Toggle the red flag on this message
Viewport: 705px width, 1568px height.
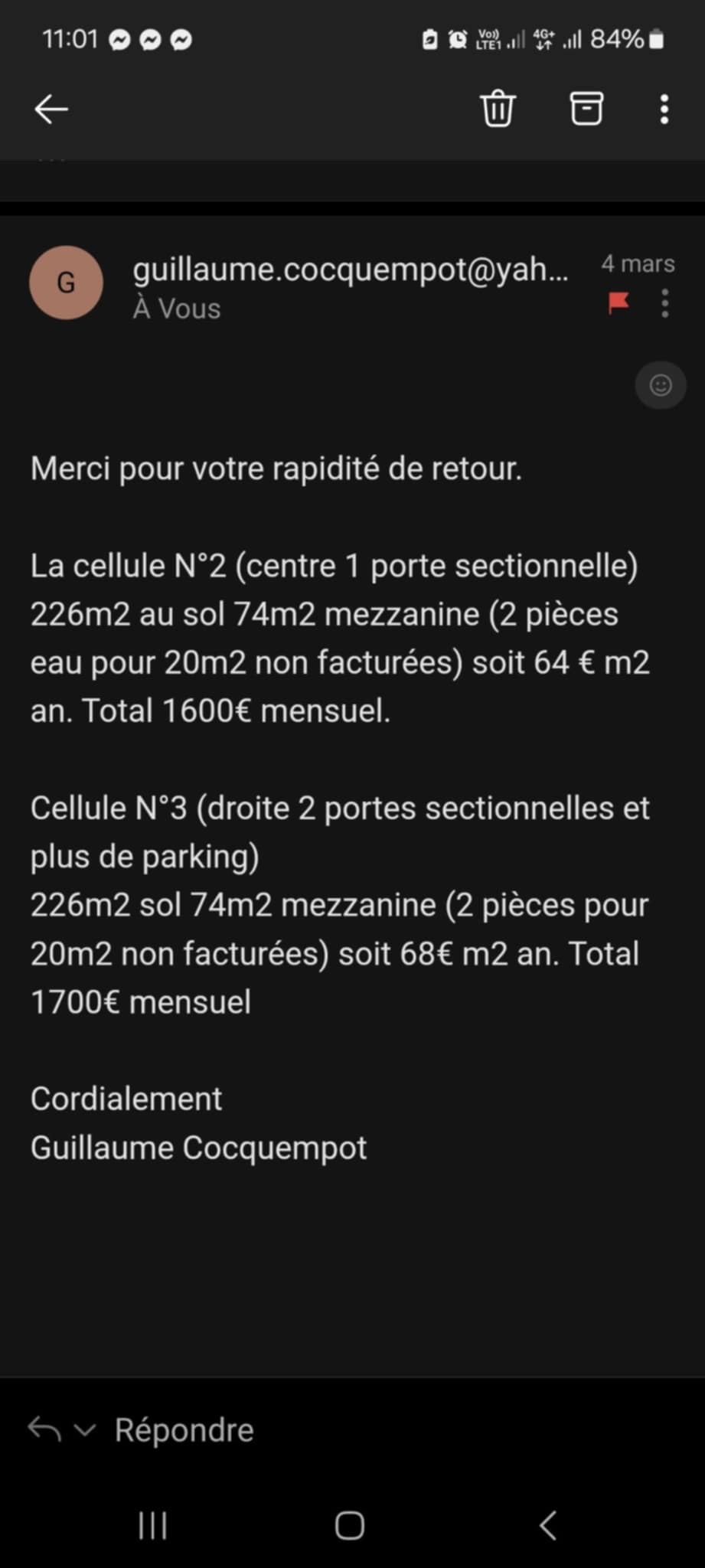[619, 303]
